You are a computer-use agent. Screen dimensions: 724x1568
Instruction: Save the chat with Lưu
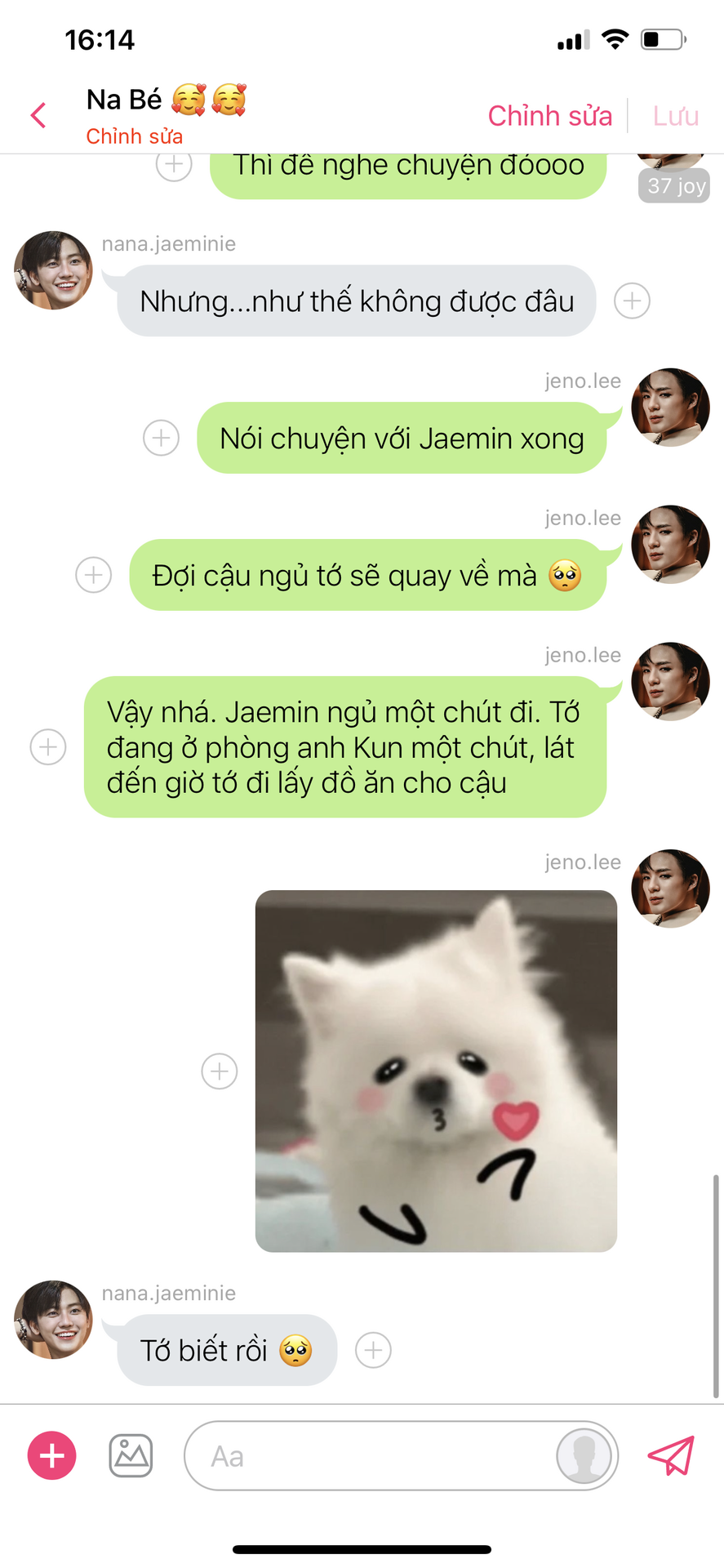pyautogui.click(x=676, y=116)
